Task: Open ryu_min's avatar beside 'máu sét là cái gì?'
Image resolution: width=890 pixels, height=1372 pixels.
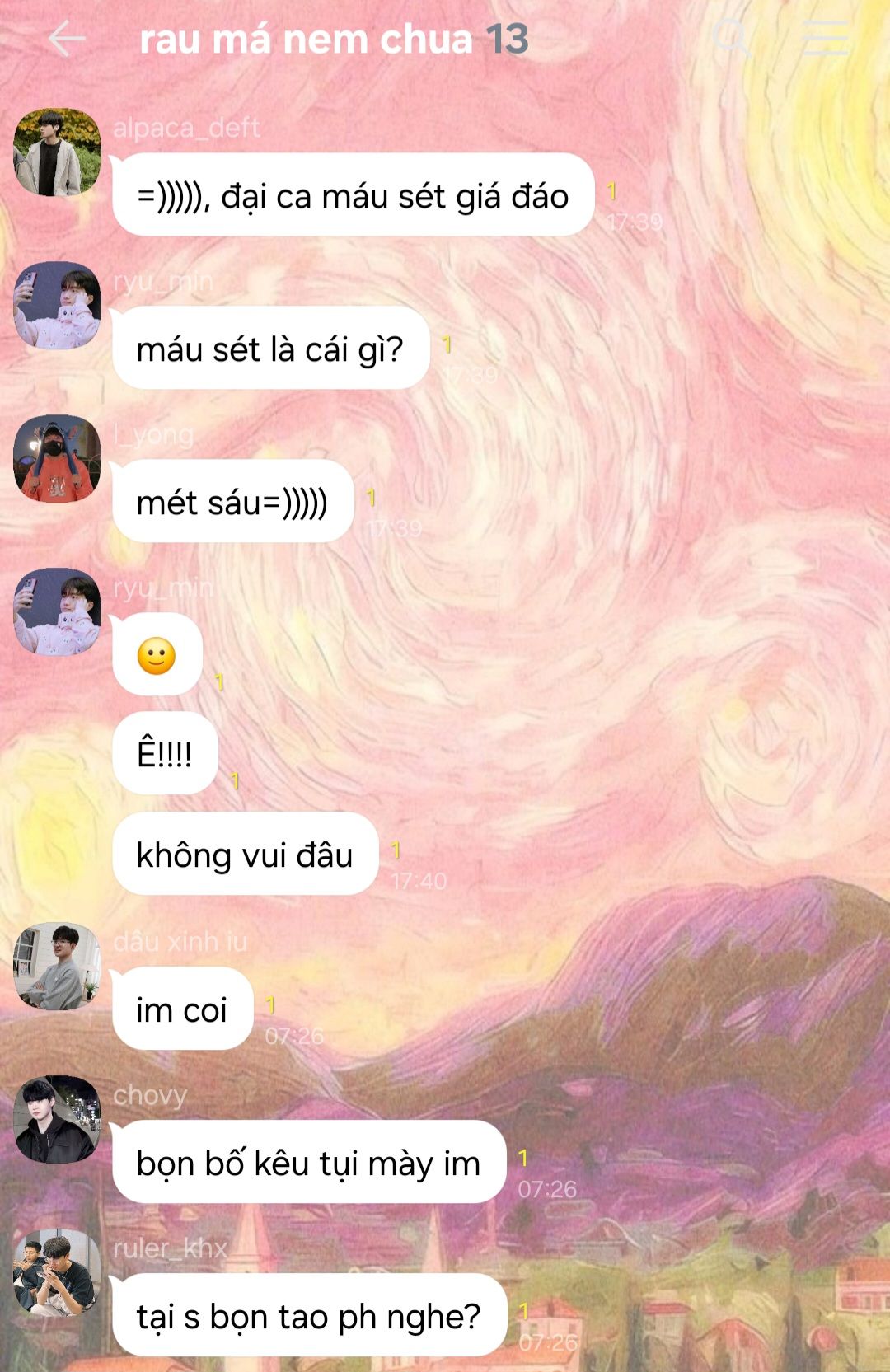Action: [x=58, y=306]
